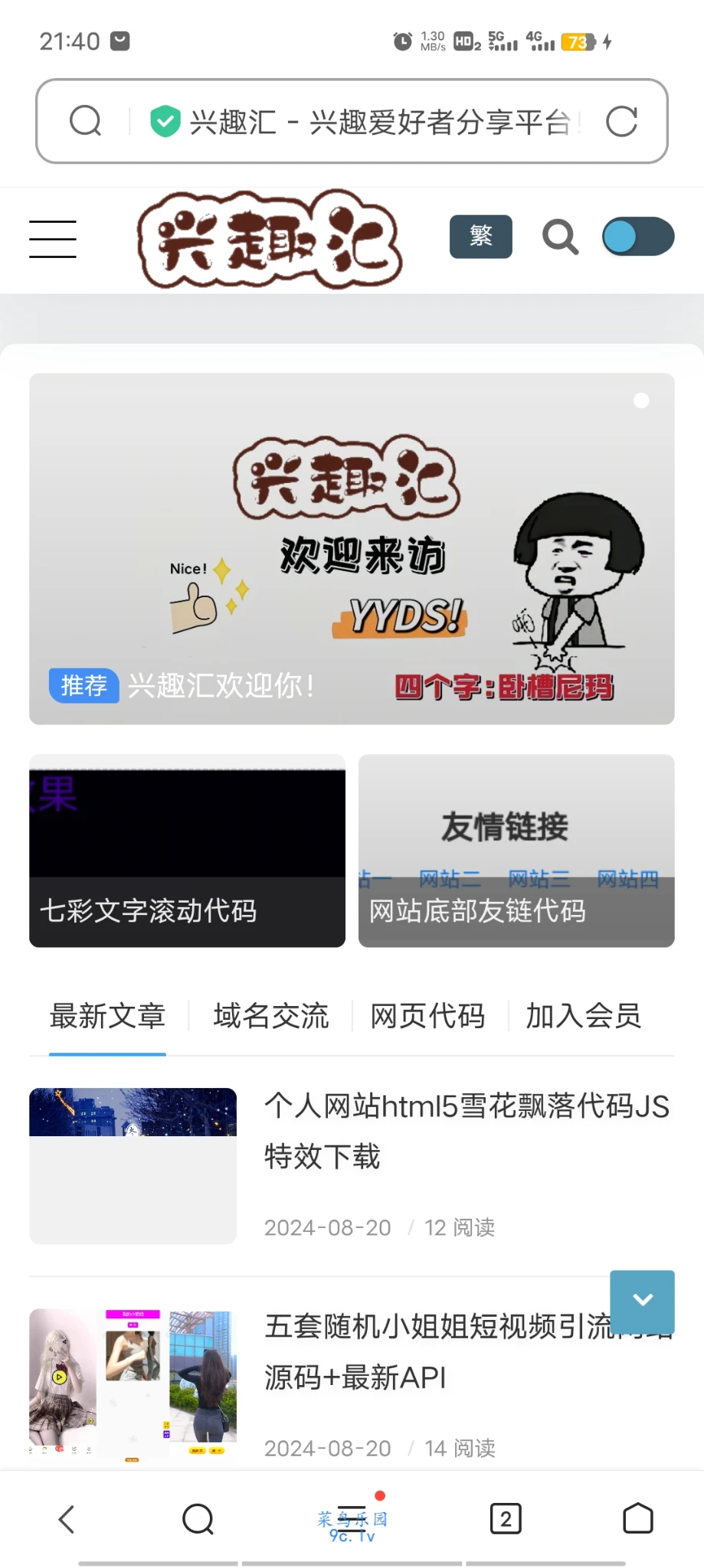Open the browser's bottom search button
The width and height of the screenshot is (704, 1568).
point(198,1519)
